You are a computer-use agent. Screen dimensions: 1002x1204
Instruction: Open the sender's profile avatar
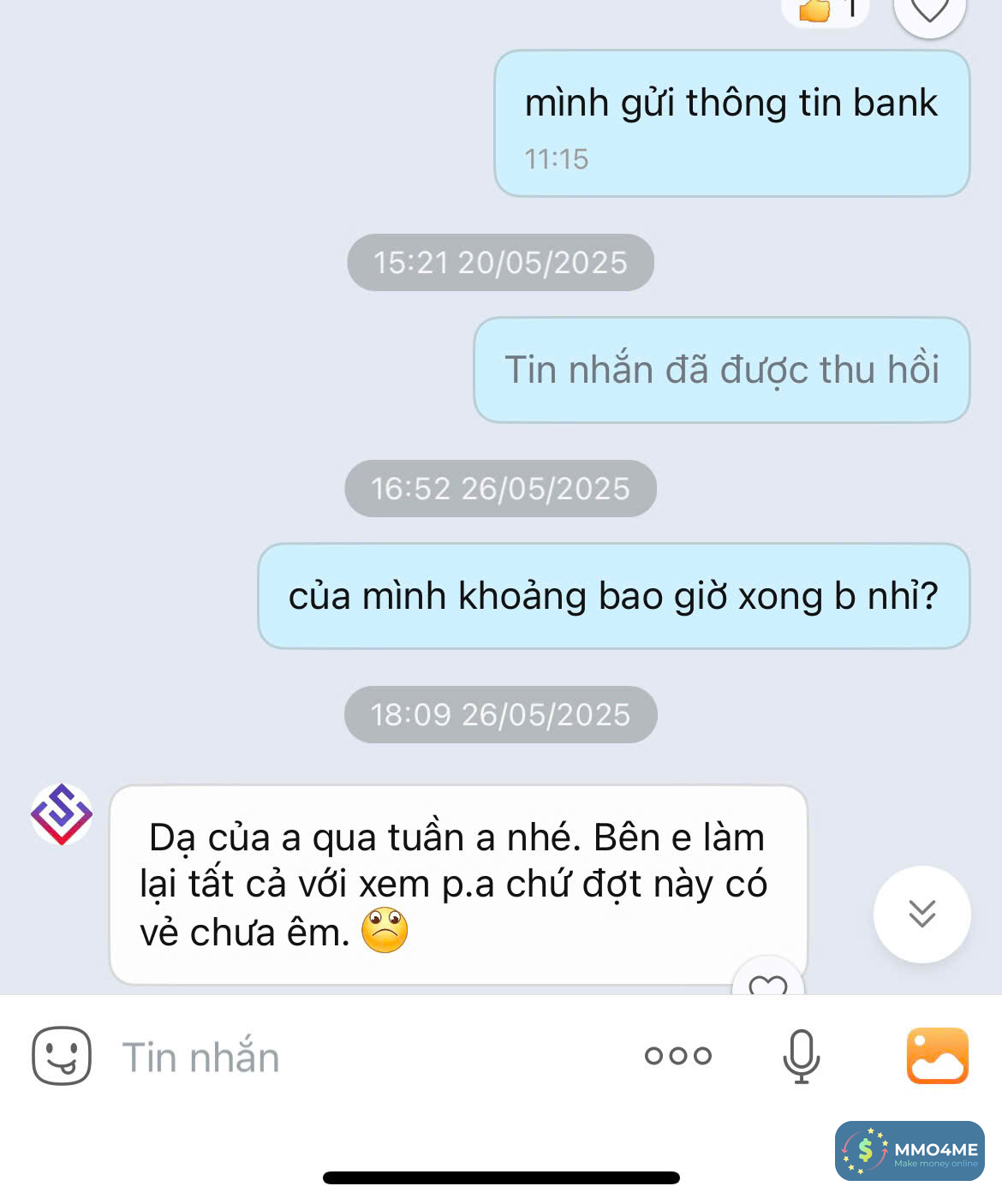(x=62, y=814)
